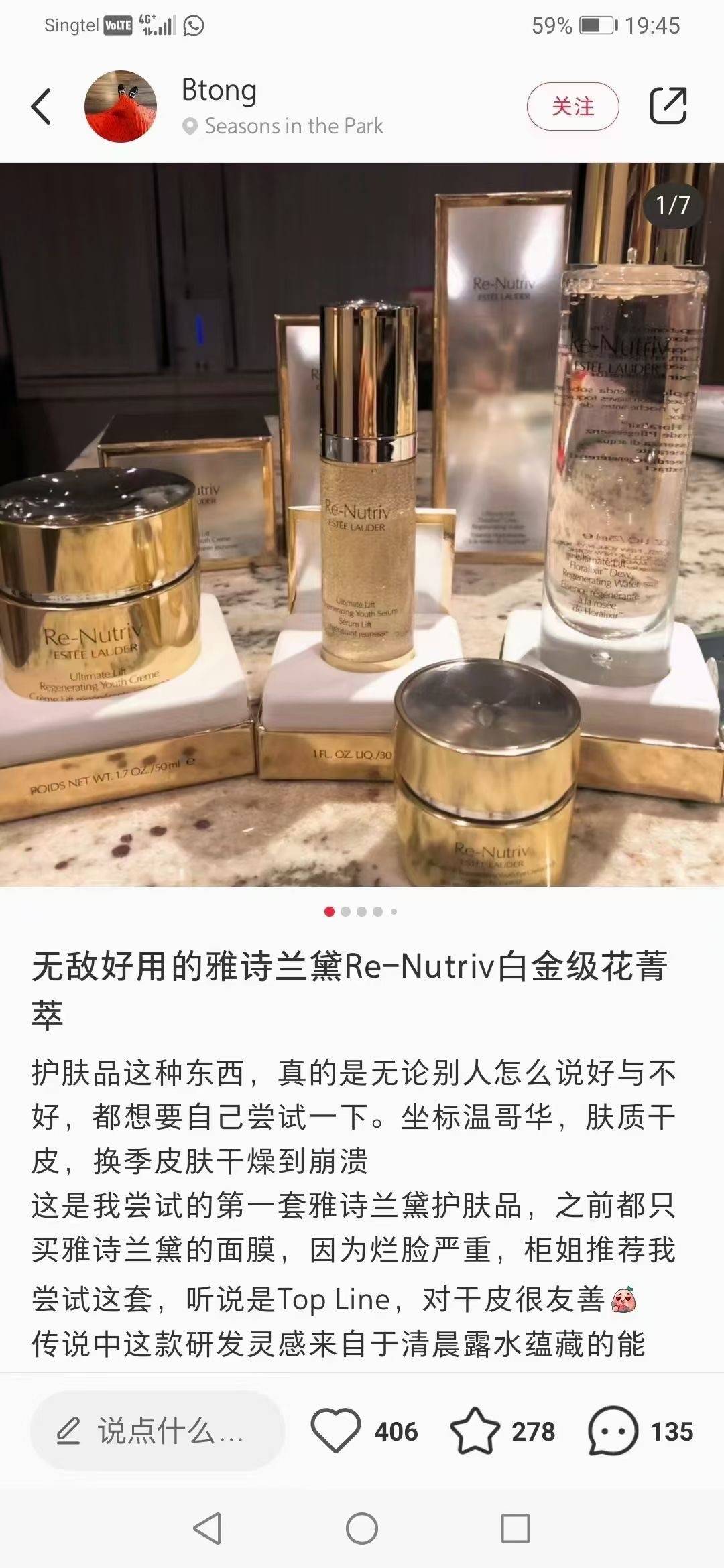Open the share post icon
Viewport: 724px width, 1568px height.
pyautogui.click(x=667, y=105)
